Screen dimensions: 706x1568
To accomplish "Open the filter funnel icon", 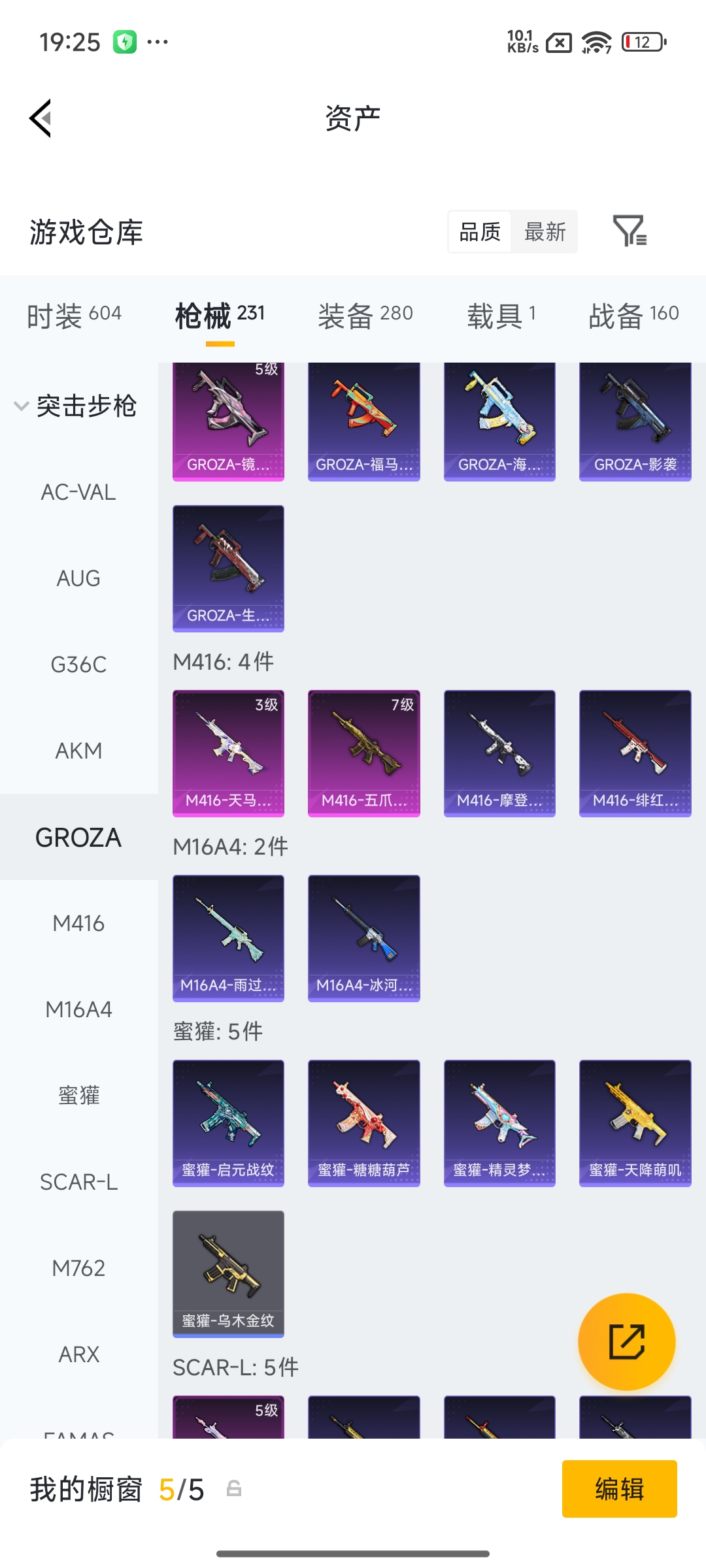I will [630, 231].
